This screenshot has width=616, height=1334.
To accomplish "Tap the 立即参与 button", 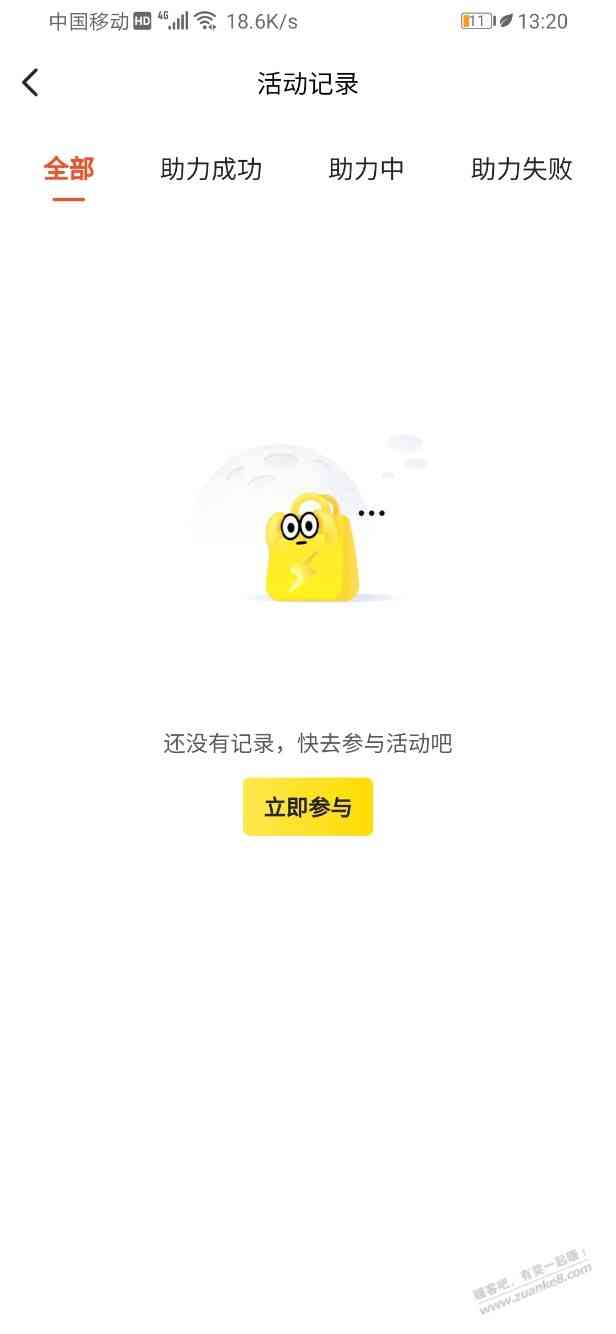I will point(308,807).
